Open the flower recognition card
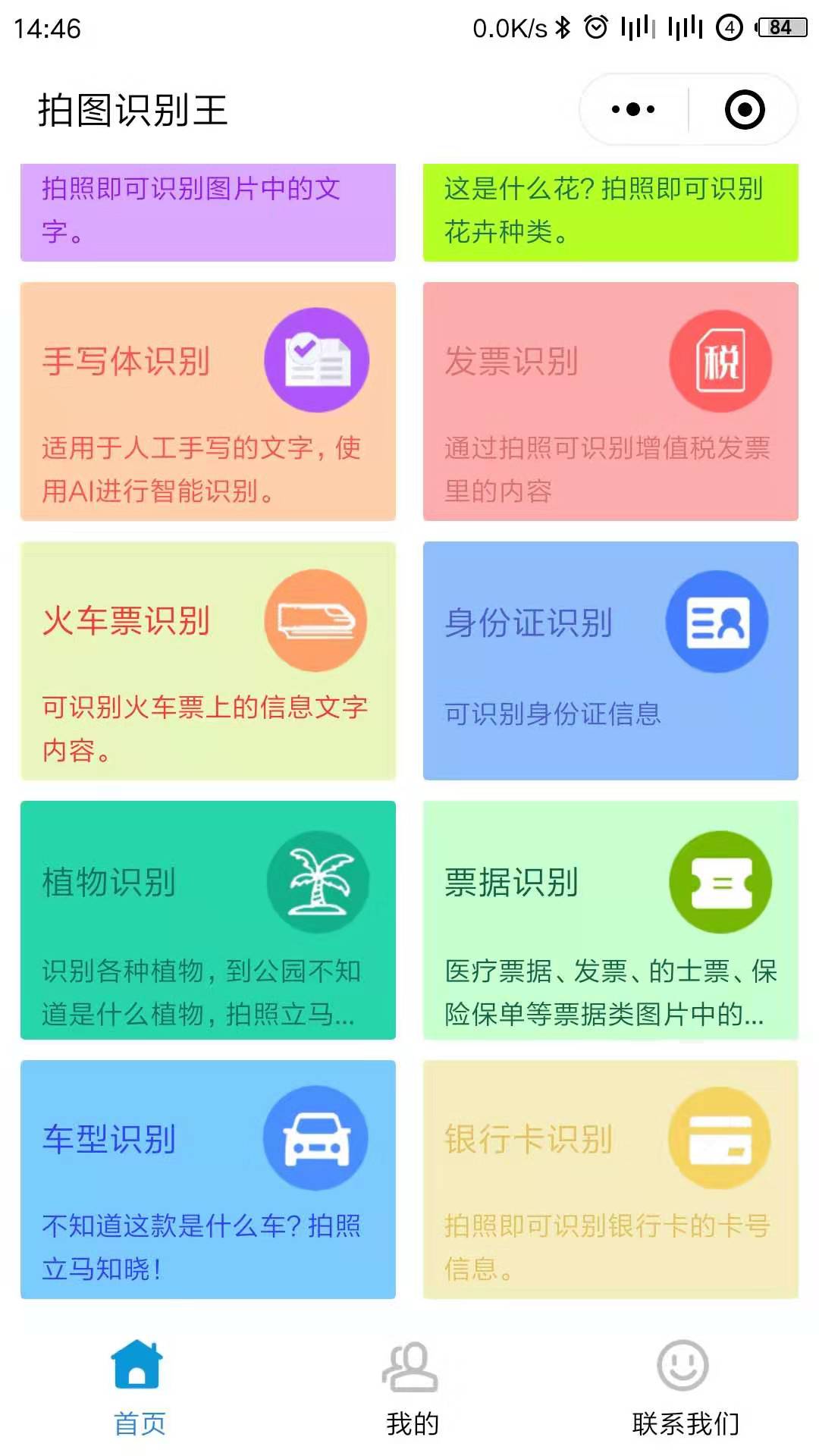 pyautogui.click(x=610, y=212)
